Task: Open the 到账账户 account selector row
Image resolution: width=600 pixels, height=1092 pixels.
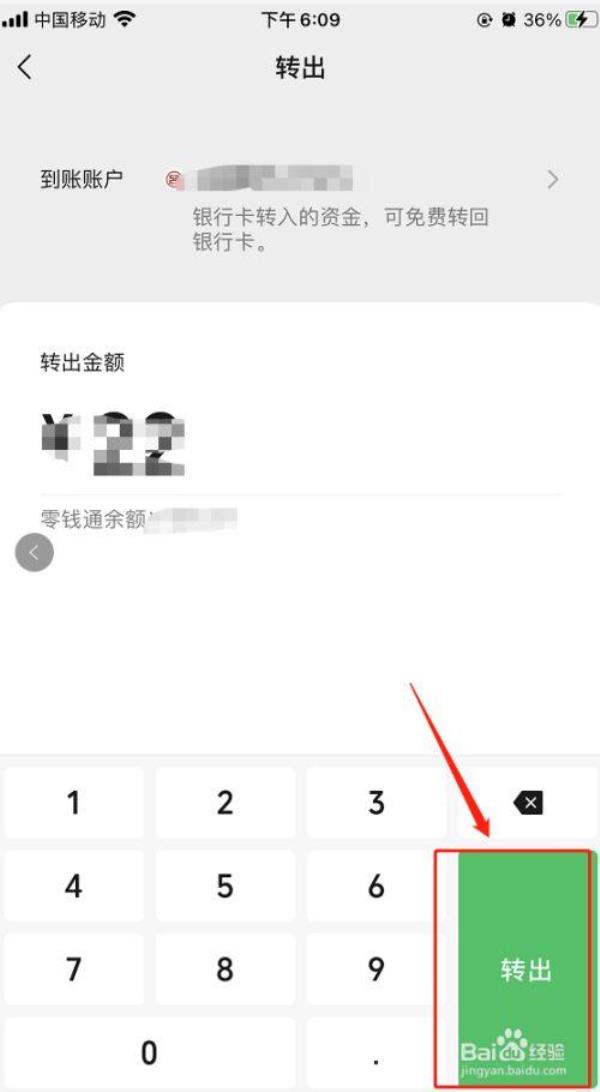Action: tap(300, 180)
